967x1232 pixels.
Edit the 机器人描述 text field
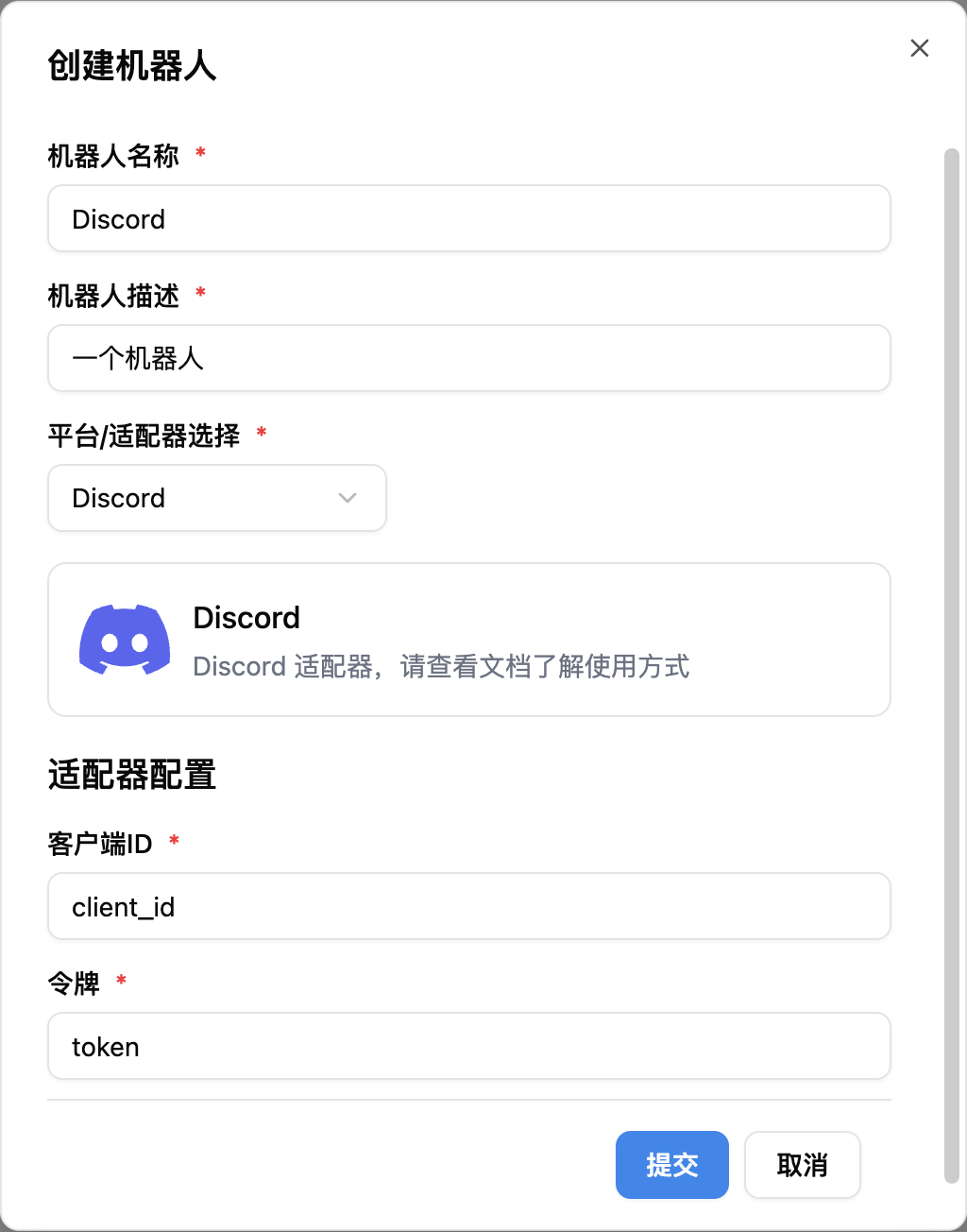click(x=468, y=359)
